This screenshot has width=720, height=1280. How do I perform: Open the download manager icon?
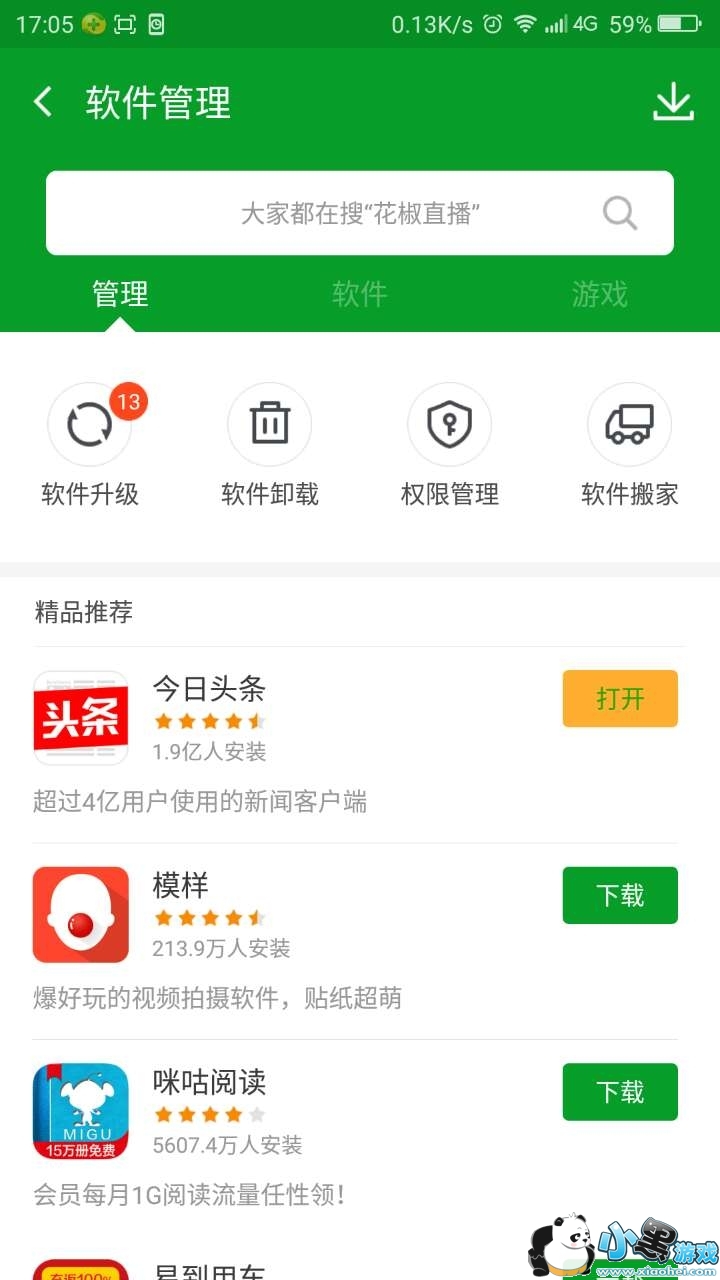673,102
